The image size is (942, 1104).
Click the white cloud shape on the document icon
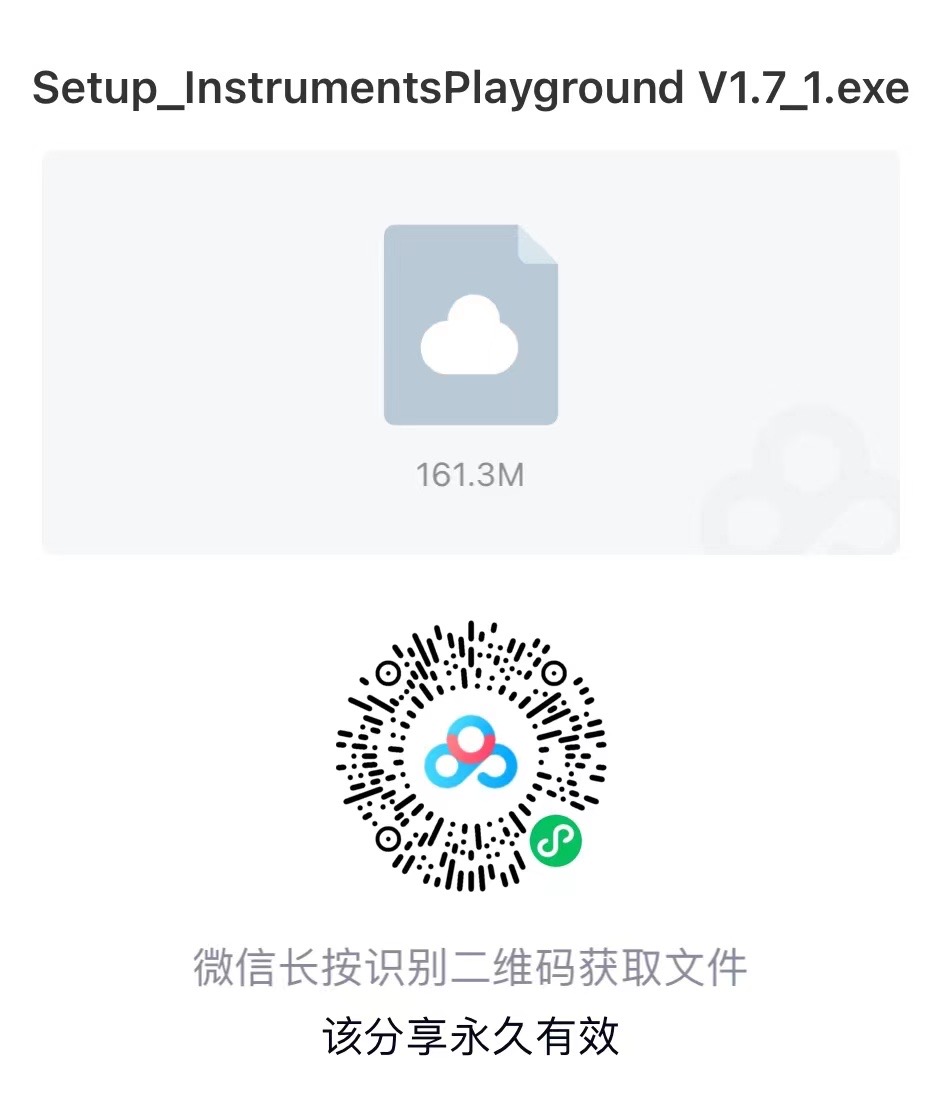(x=470, y=340)
